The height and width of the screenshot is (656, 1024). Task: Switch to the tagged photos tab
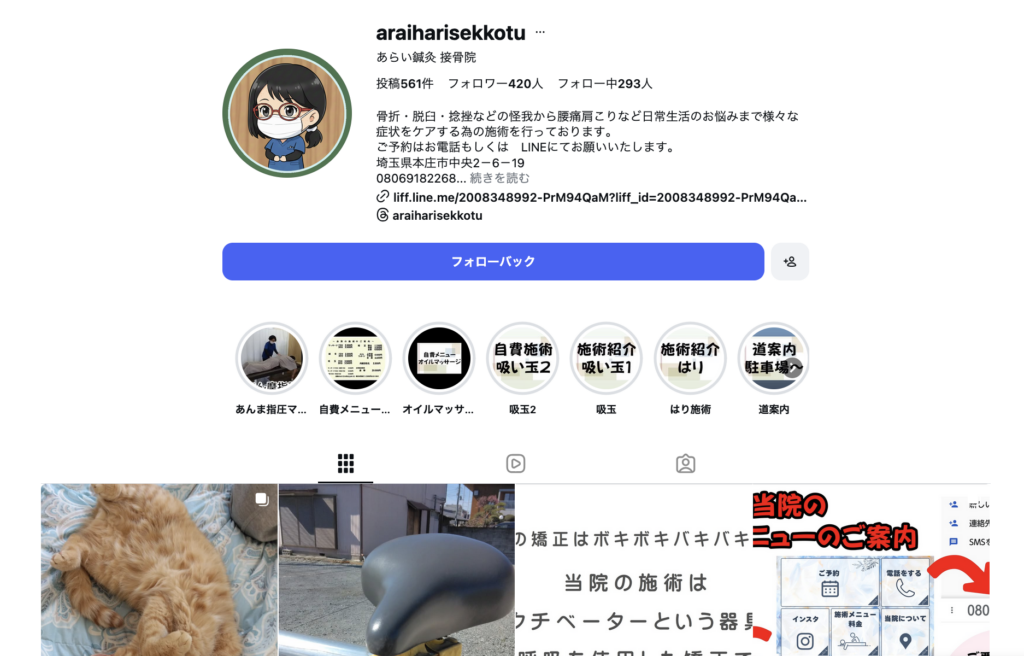pos(685,464)
